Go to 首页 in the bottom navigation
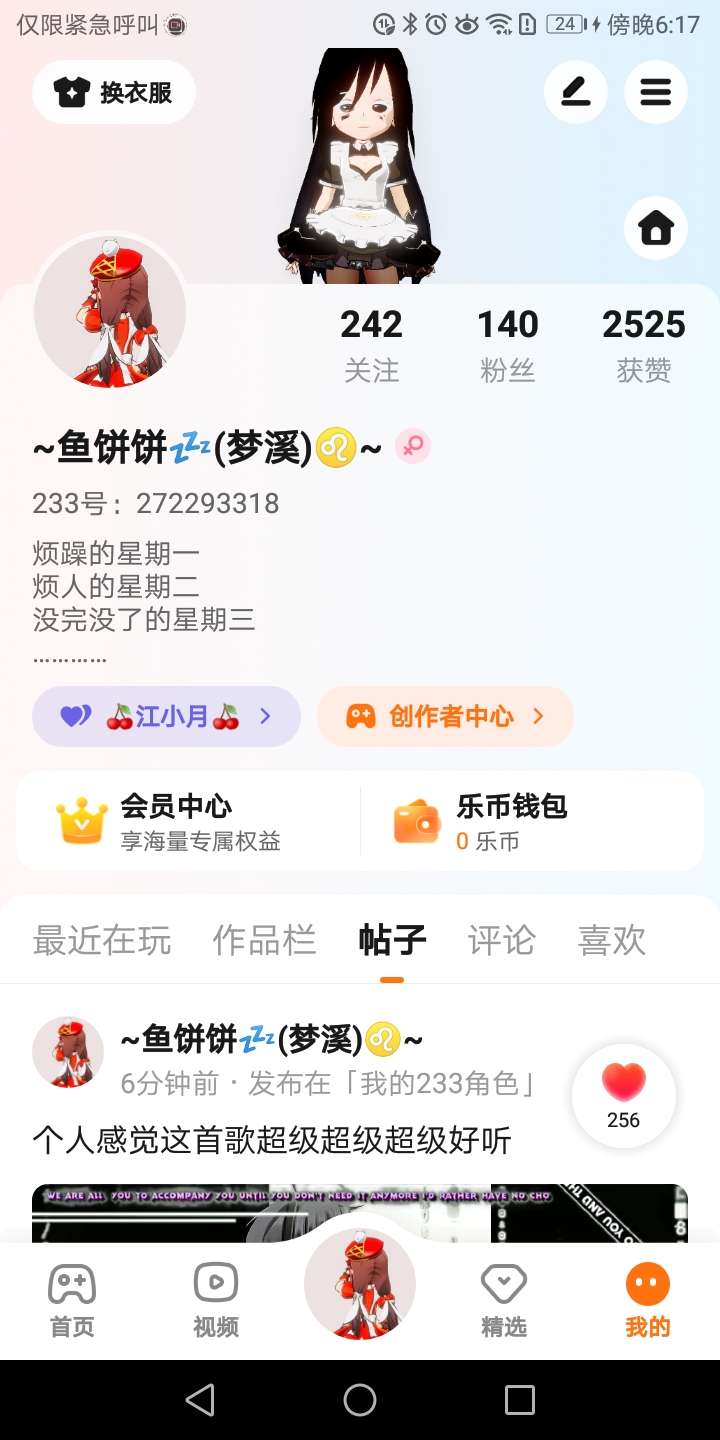The width and height of the screenshot is (720, 1440). [72, 1300]
